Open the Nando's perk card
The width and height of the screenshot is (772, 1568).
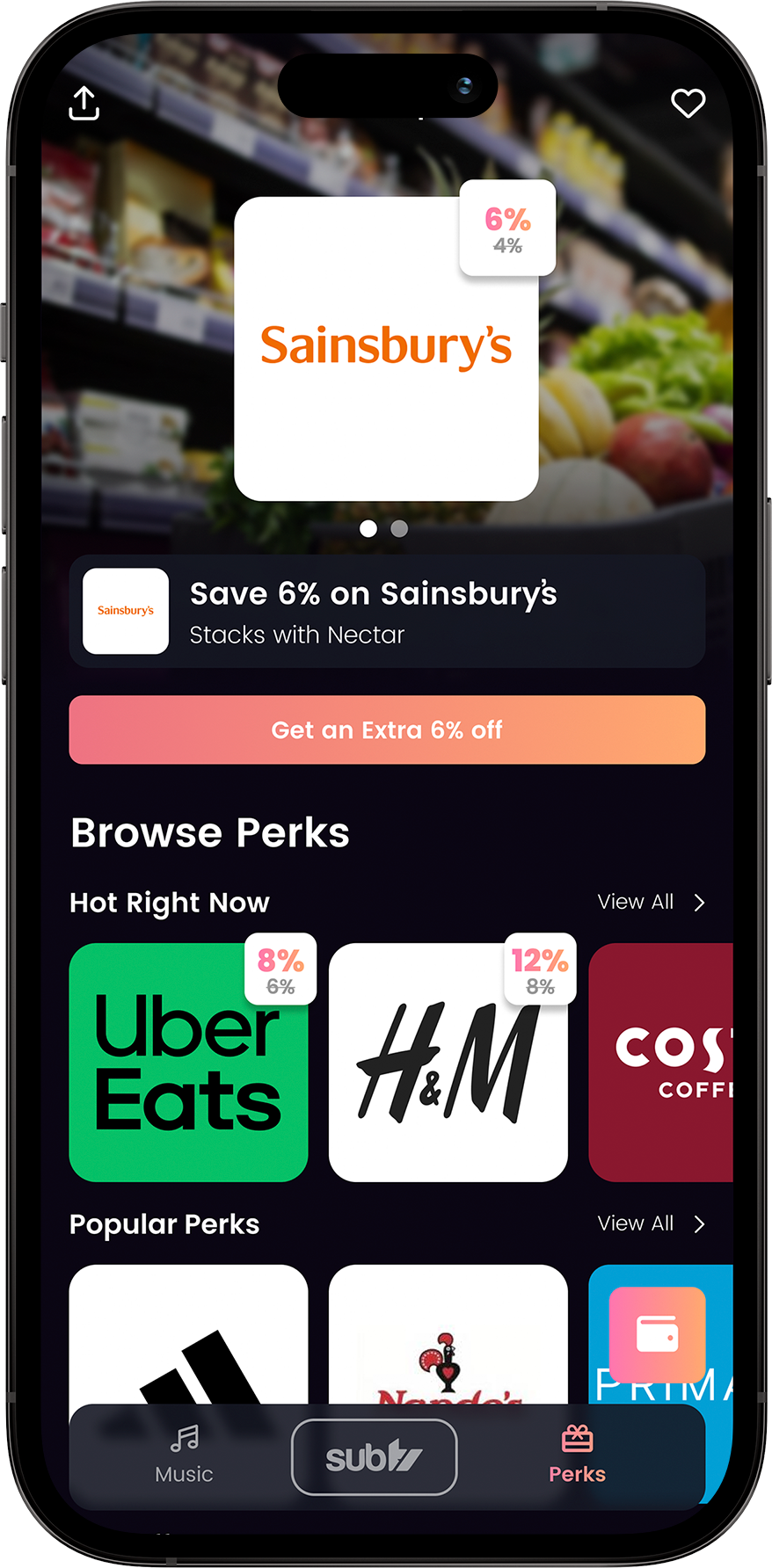(448, 1334)
